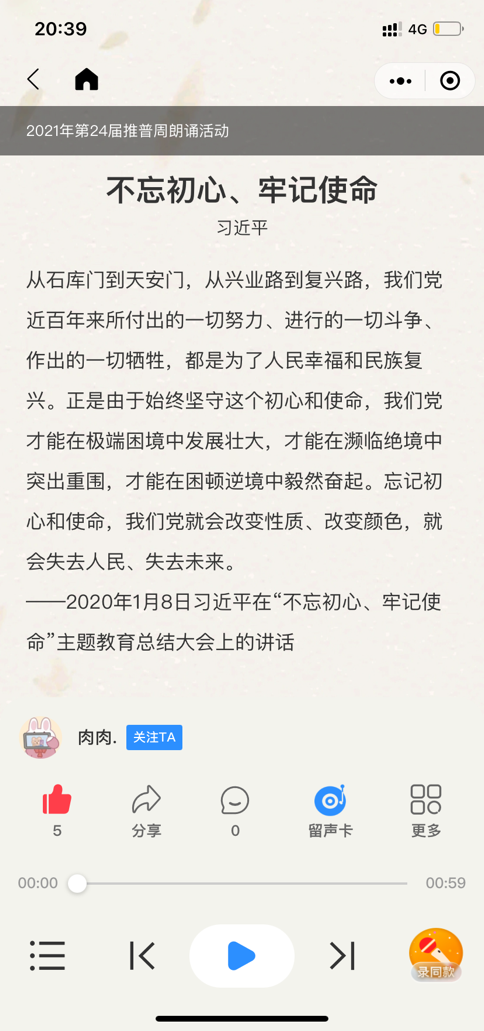484x1031 pixels.
Task: Tap the audio progress slider
Action: coord(242,884)
